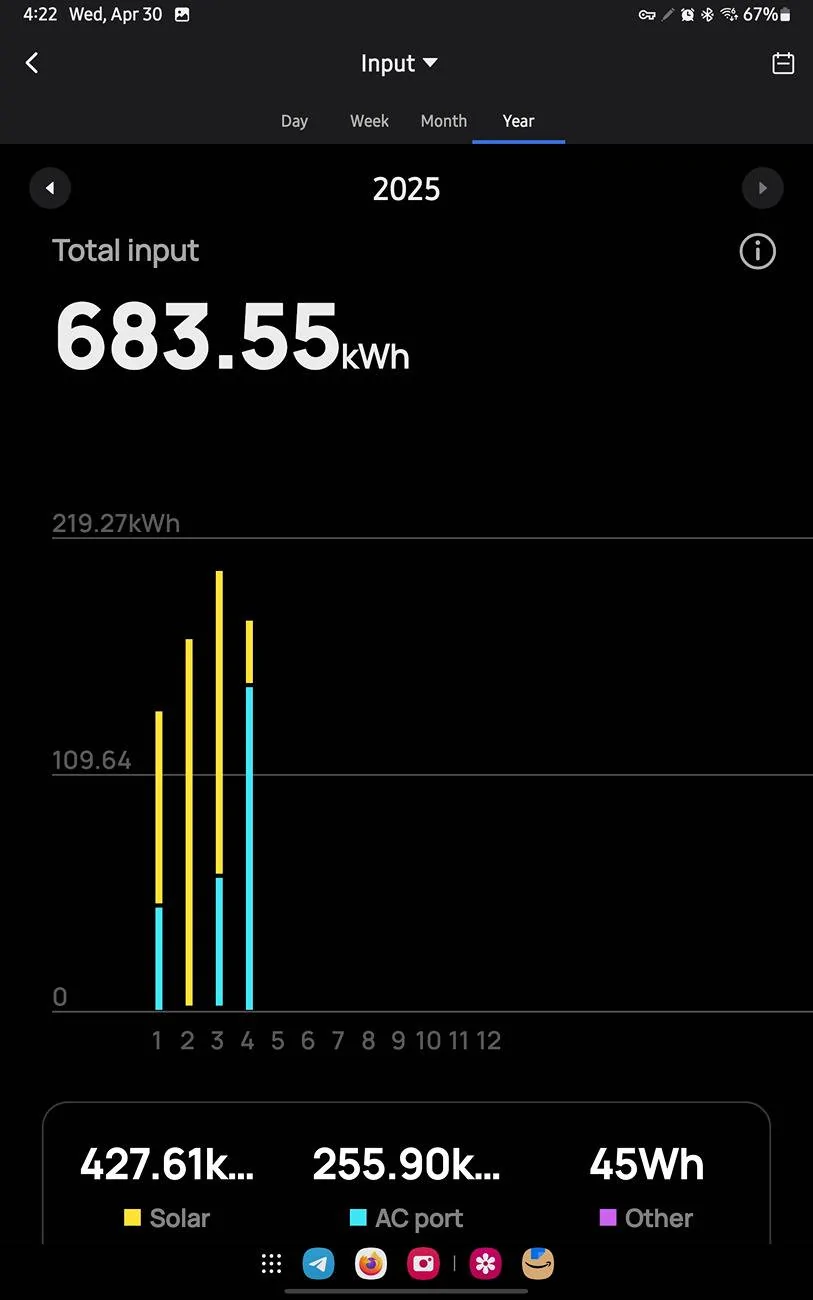Go to the previous year
Image resolution: width=813 pixels, height=1300 pixels.
click(x=50, y=188)
